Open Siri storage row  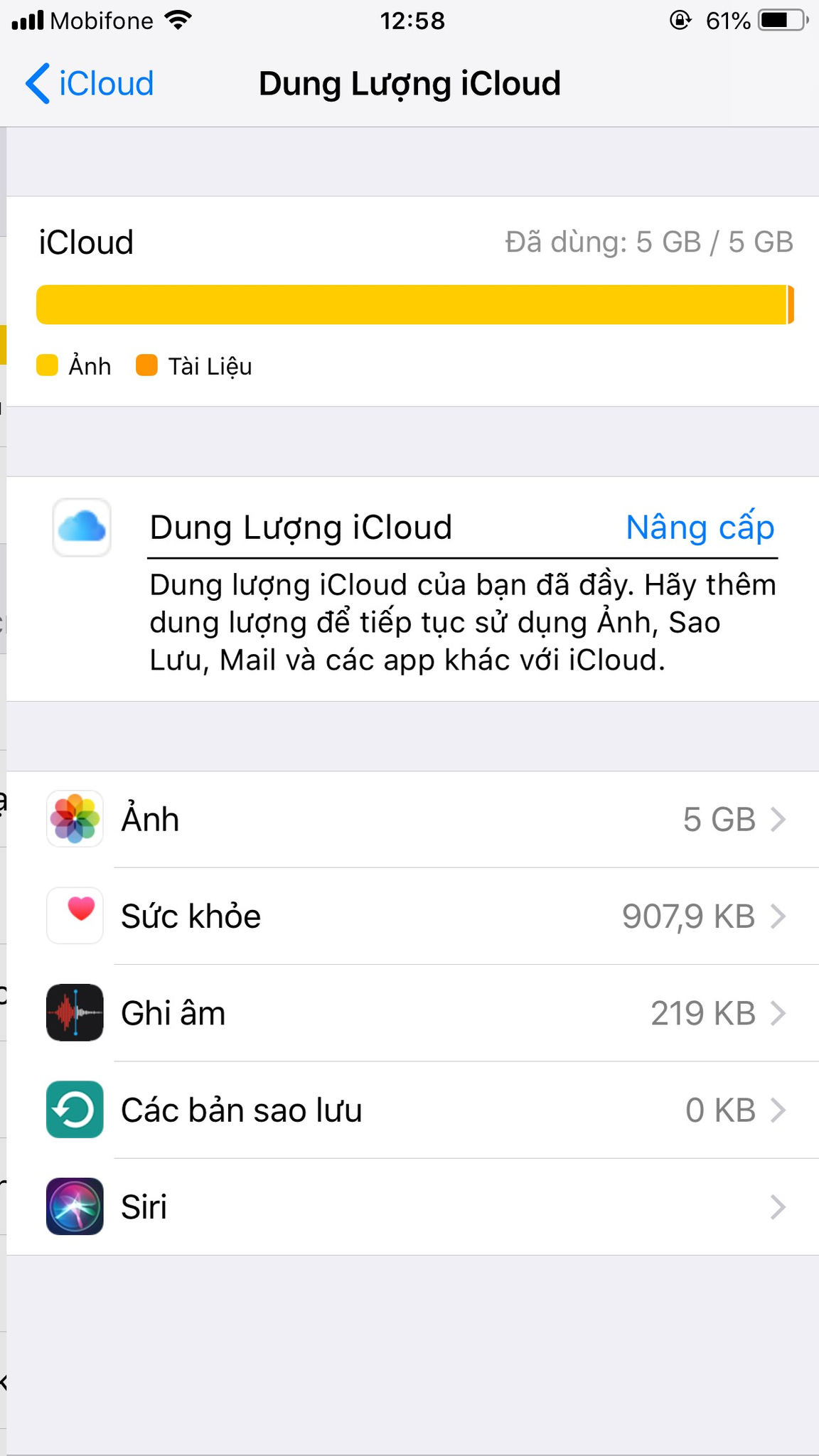(412, 1207)
